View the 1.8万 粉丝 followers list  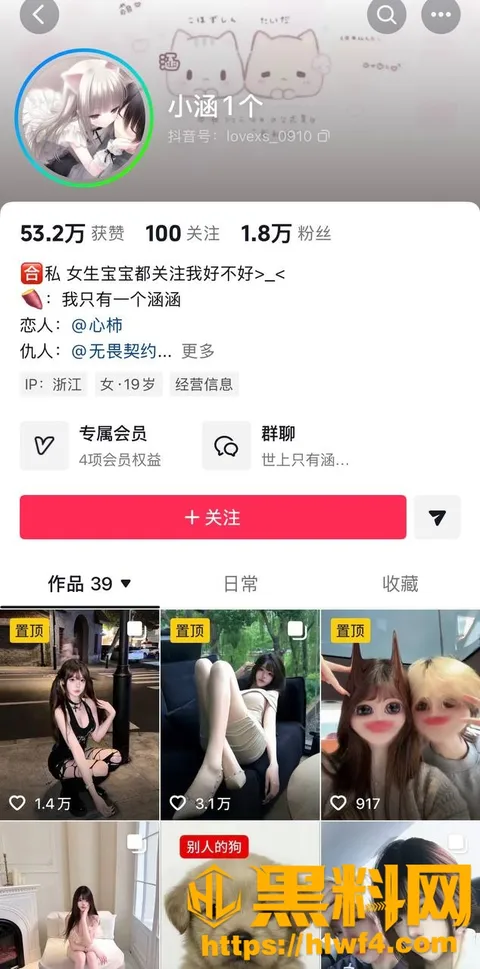pyautogui.click(x=286, y=233)
